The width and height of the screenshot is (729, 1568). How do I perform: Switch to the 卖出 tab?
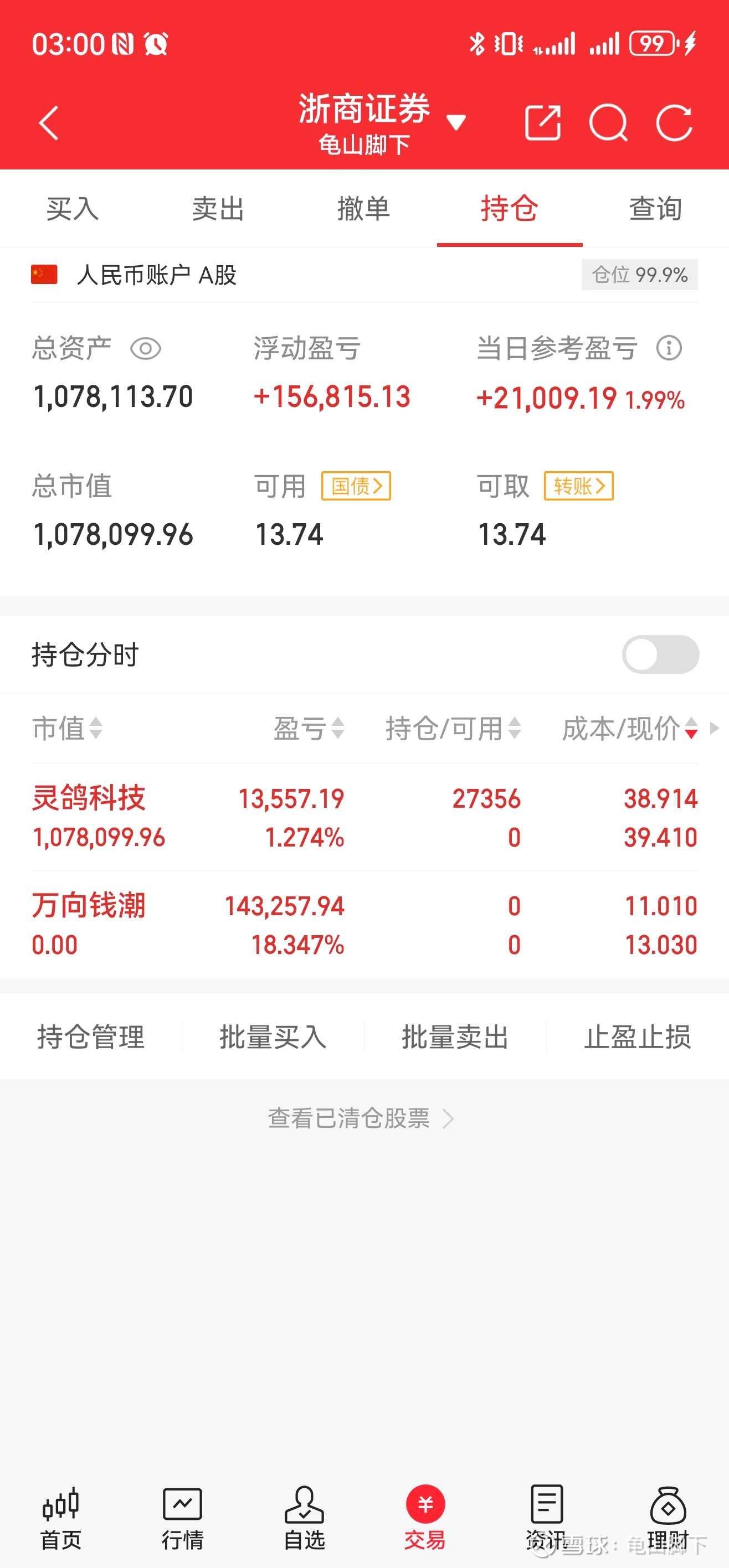coord(218,209)
